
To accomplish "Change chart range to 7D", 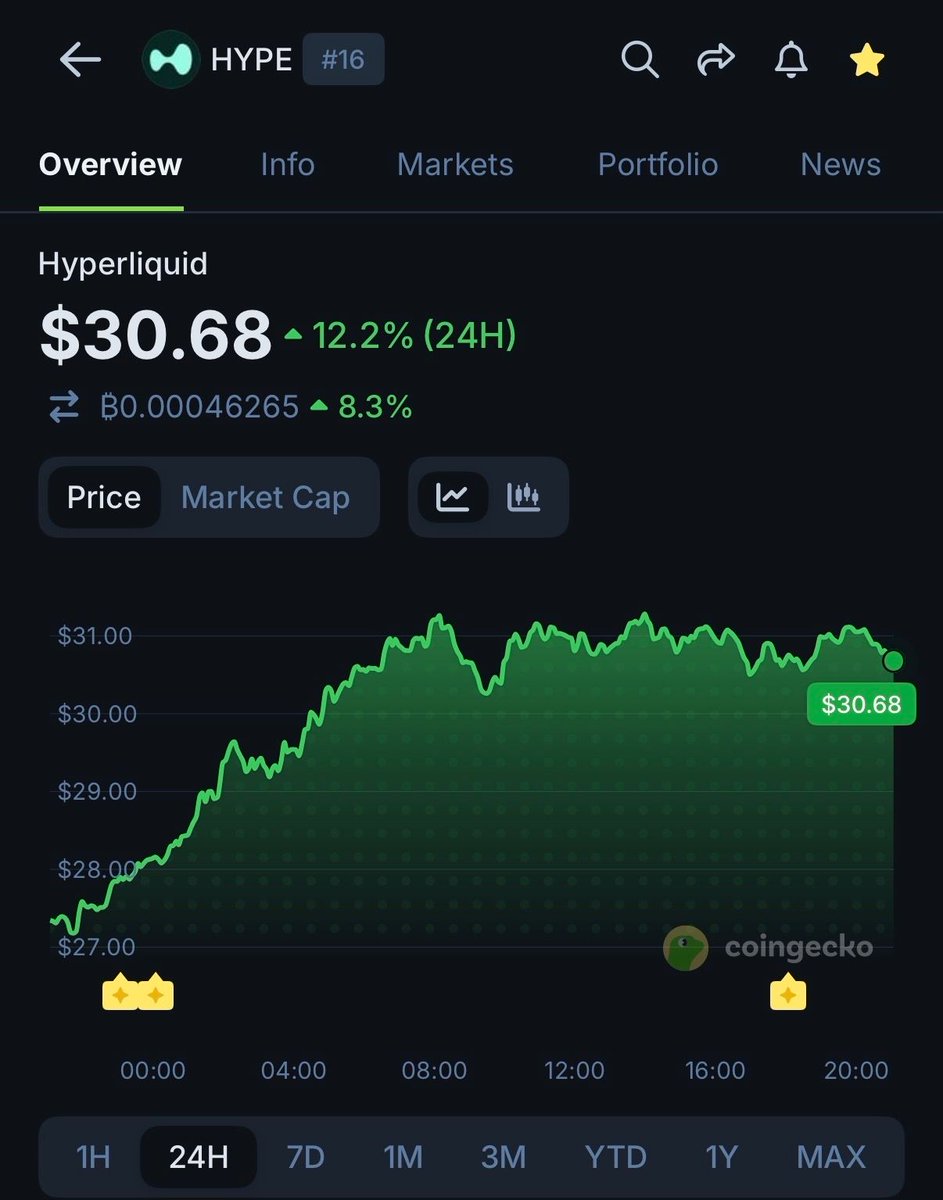I will (305, 1157).
